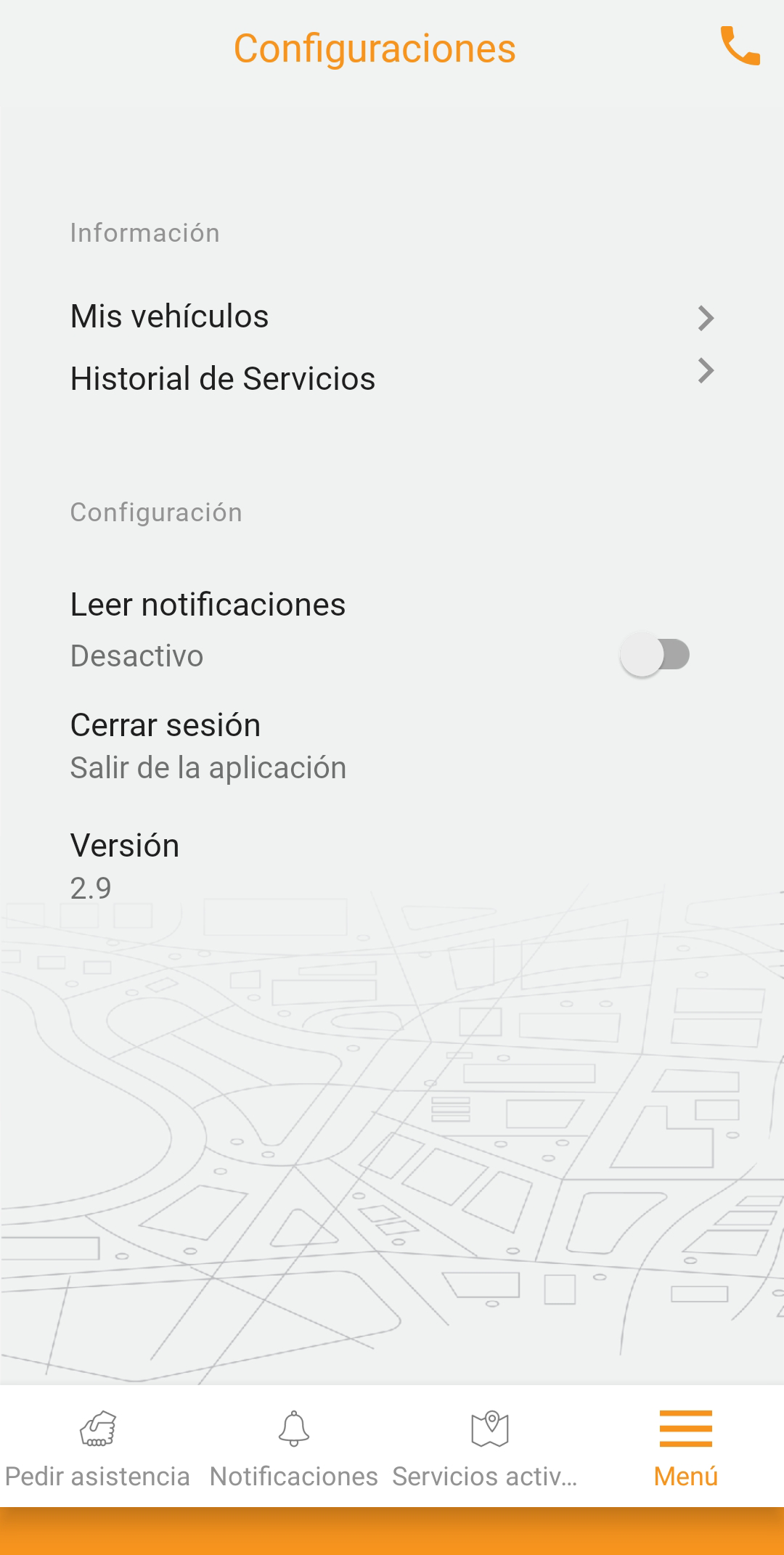
Task: Tap the phone call icon
Action: coord(740,46)
